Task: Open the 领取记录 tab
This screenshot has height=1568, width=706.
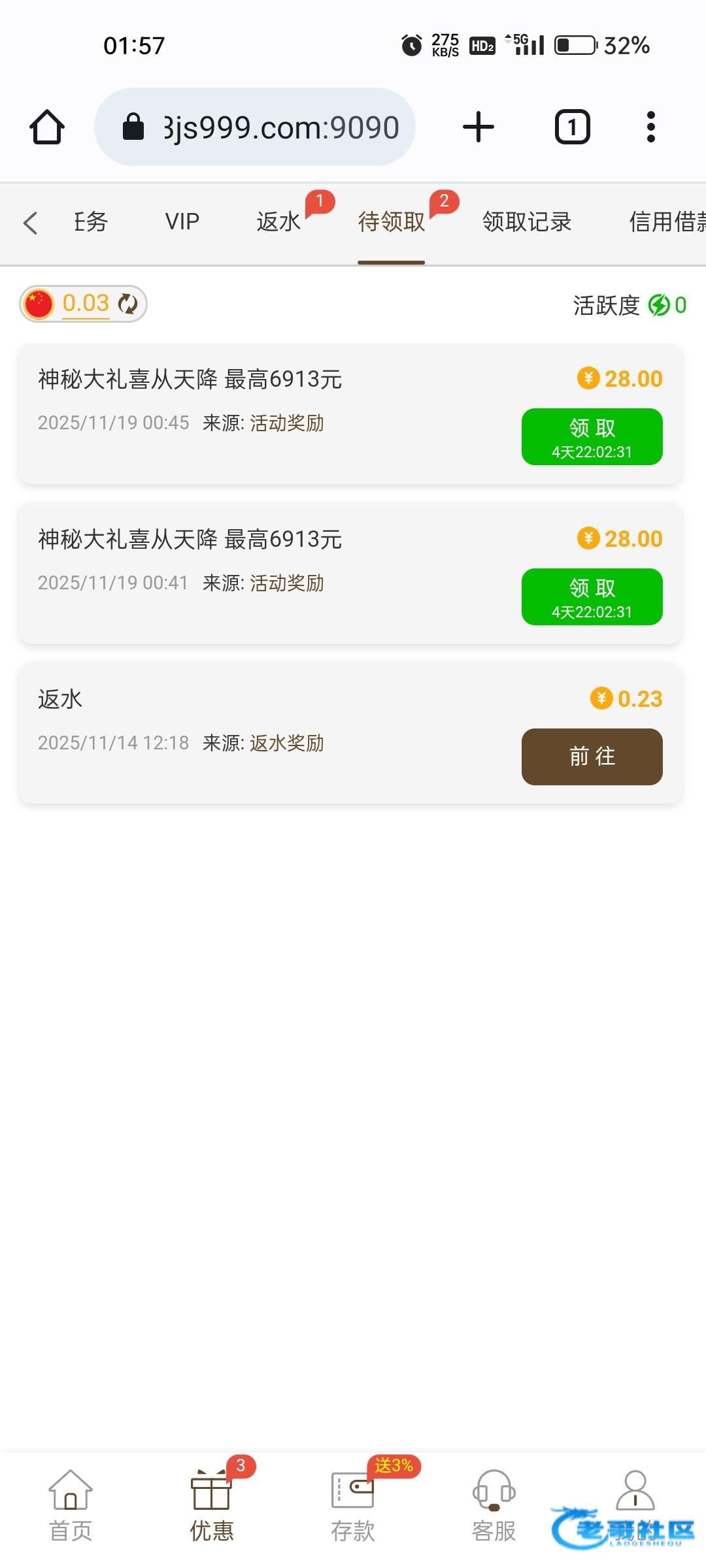Action: [x=527, y=222]
